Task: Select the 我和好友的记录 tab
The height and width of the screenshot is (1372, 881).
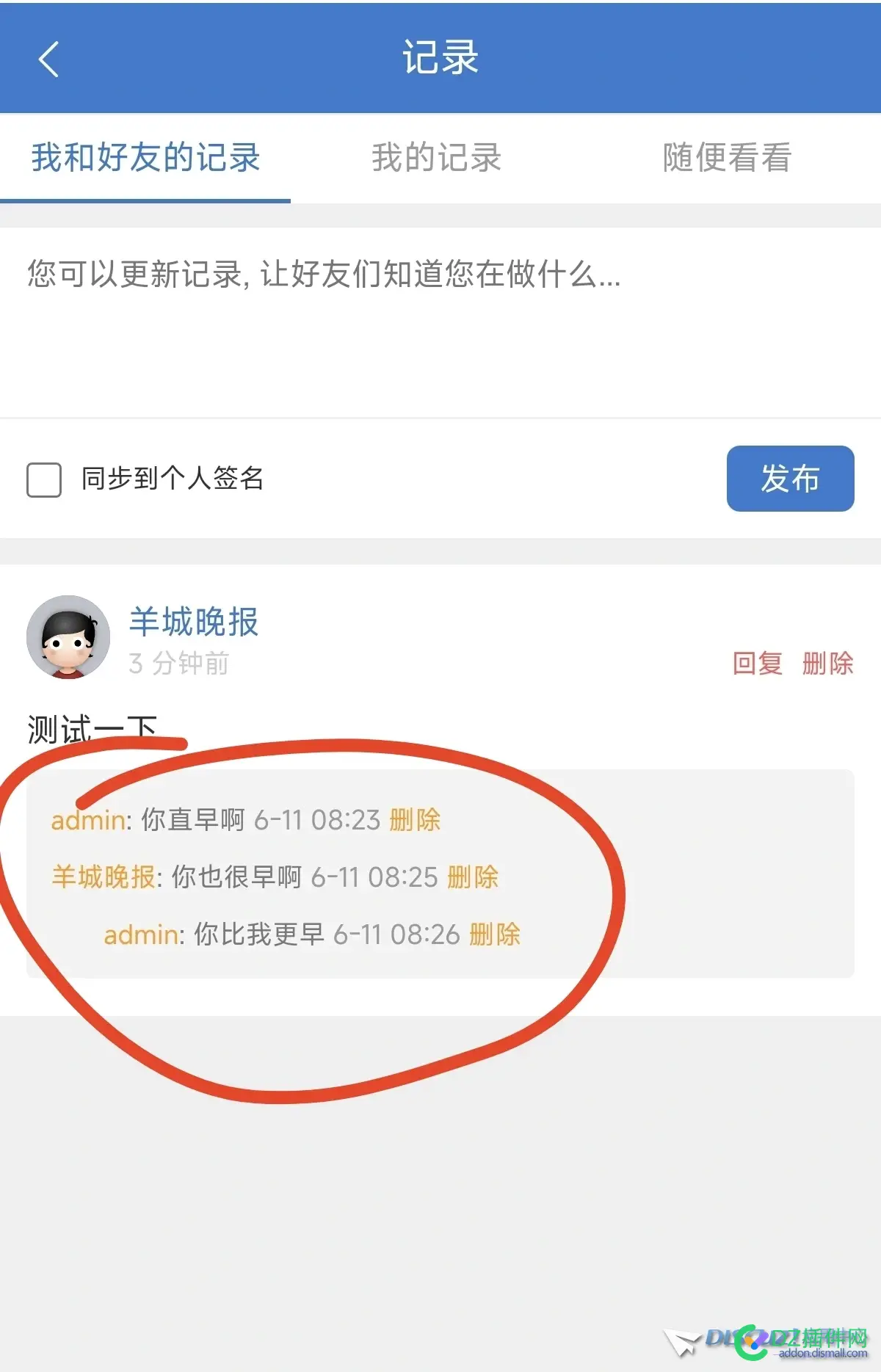Action: [145, 157]
